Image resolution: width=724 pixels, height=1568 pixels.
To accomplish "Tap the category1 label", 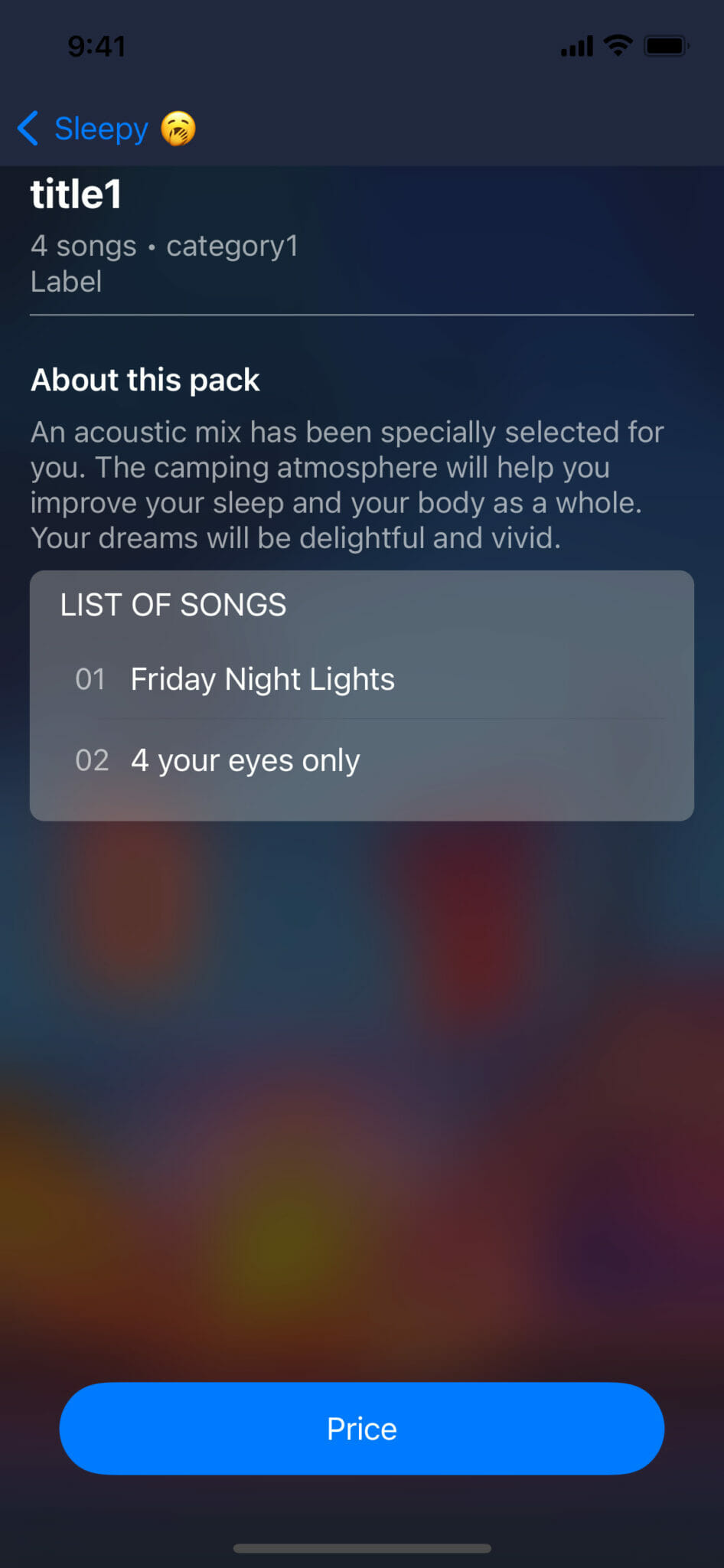I will pyautogui.click(x=230, y=246).
